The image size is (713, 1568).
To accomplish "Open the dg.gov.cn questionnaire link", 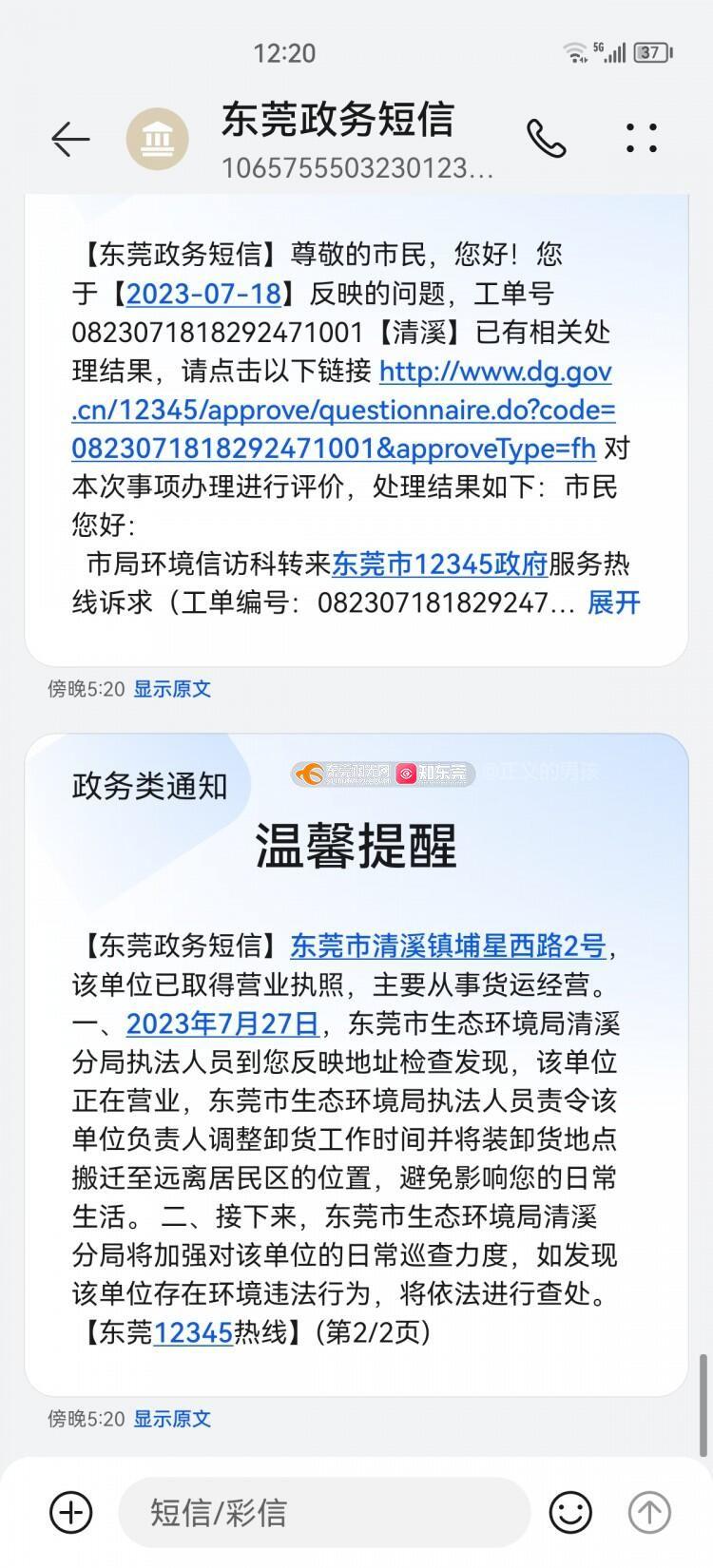I will [x=342, y=410].
